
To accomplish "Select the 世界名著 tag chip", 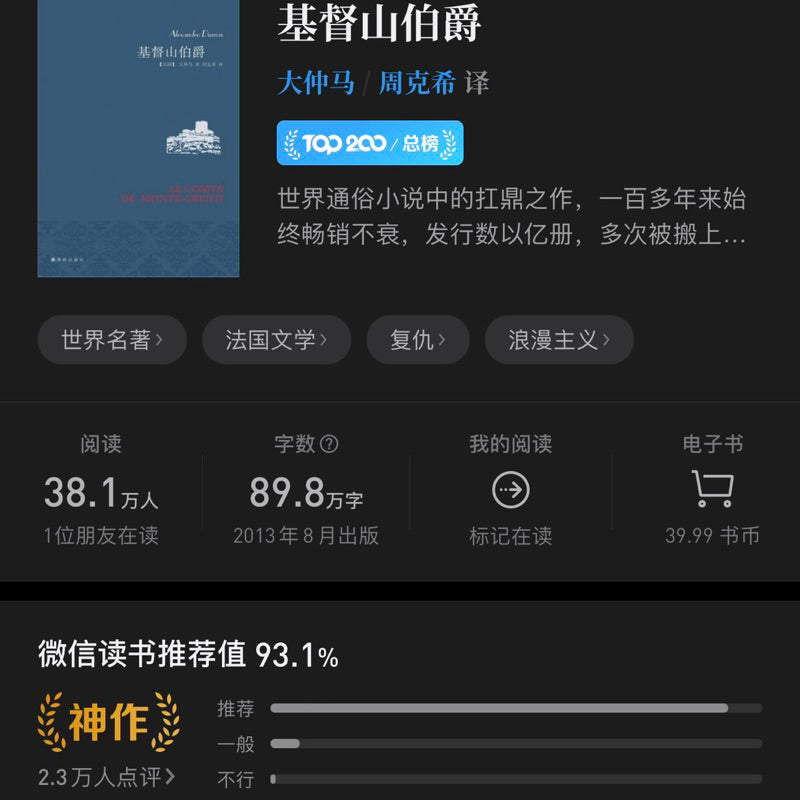I will (x=112, y=340).
